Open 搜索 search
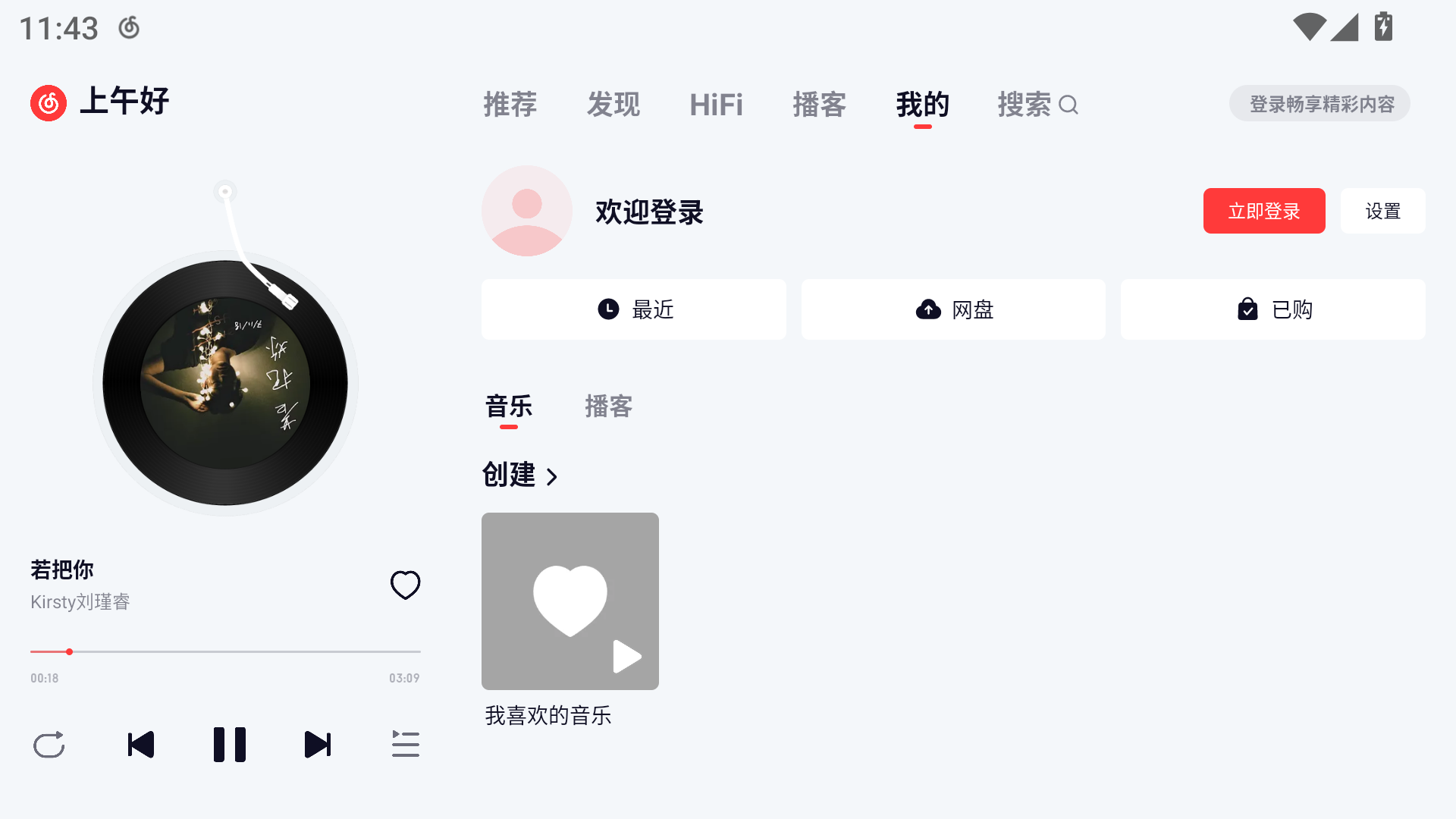 tap(1037, 105)
